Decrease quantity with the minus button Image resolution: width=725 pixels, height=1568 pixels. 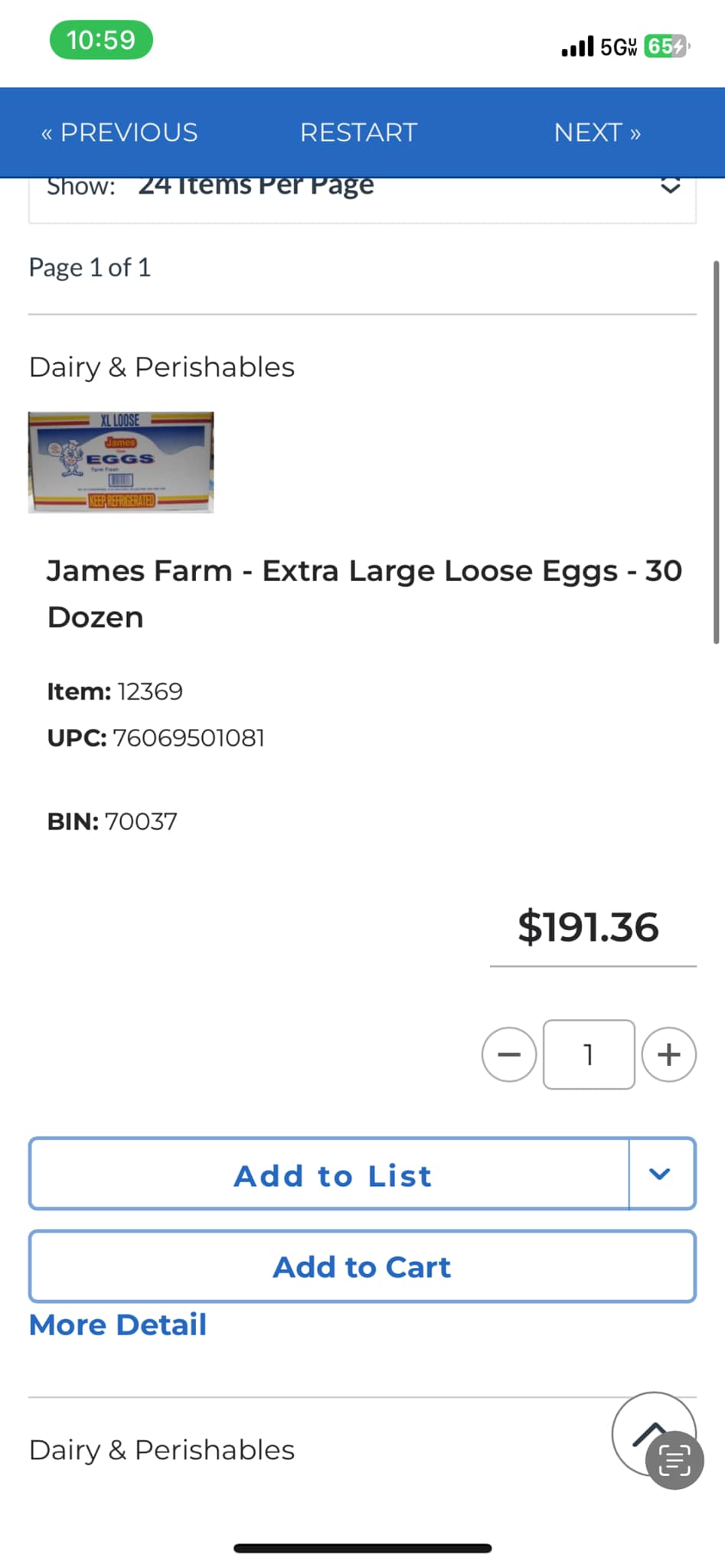click(x=509, y=1054)
